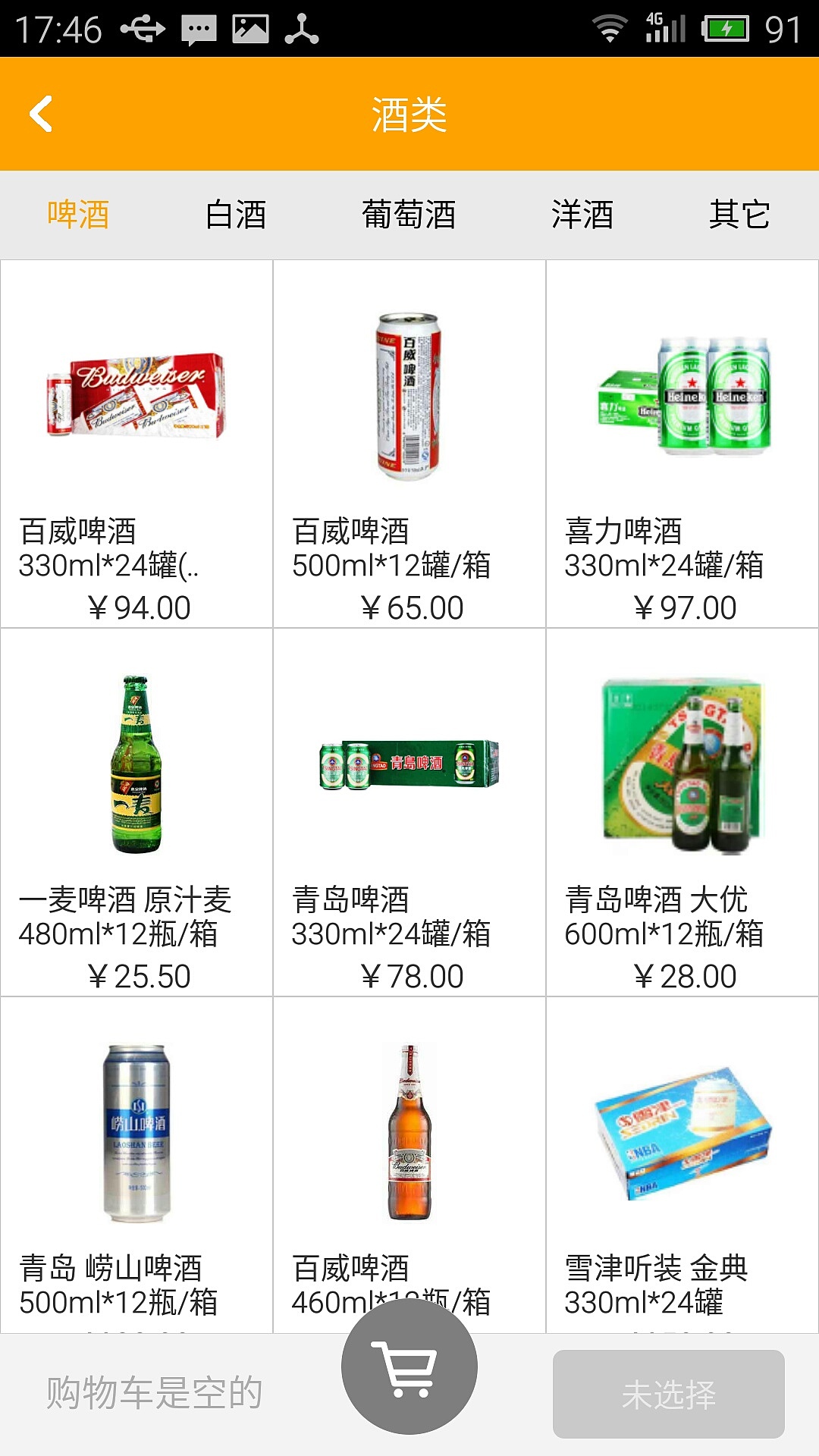Tap the back arrow to leave 酒类
This screenshot has width=819, height=1456.
coord(42,115)
